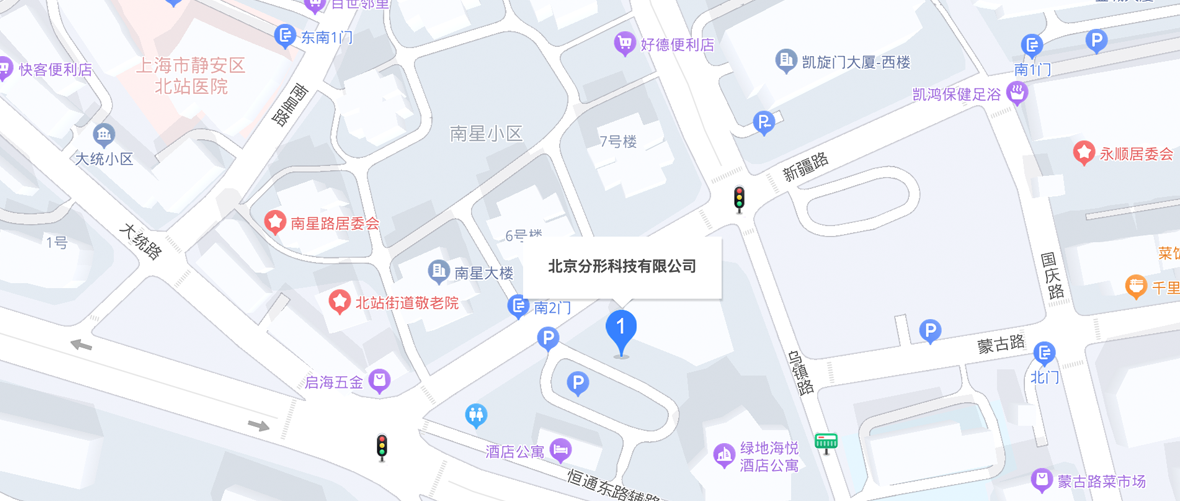Open the 北京分形科技有限公司 info callout
This screenshot has height=501, width=1180.
click(x=621, y=267)
